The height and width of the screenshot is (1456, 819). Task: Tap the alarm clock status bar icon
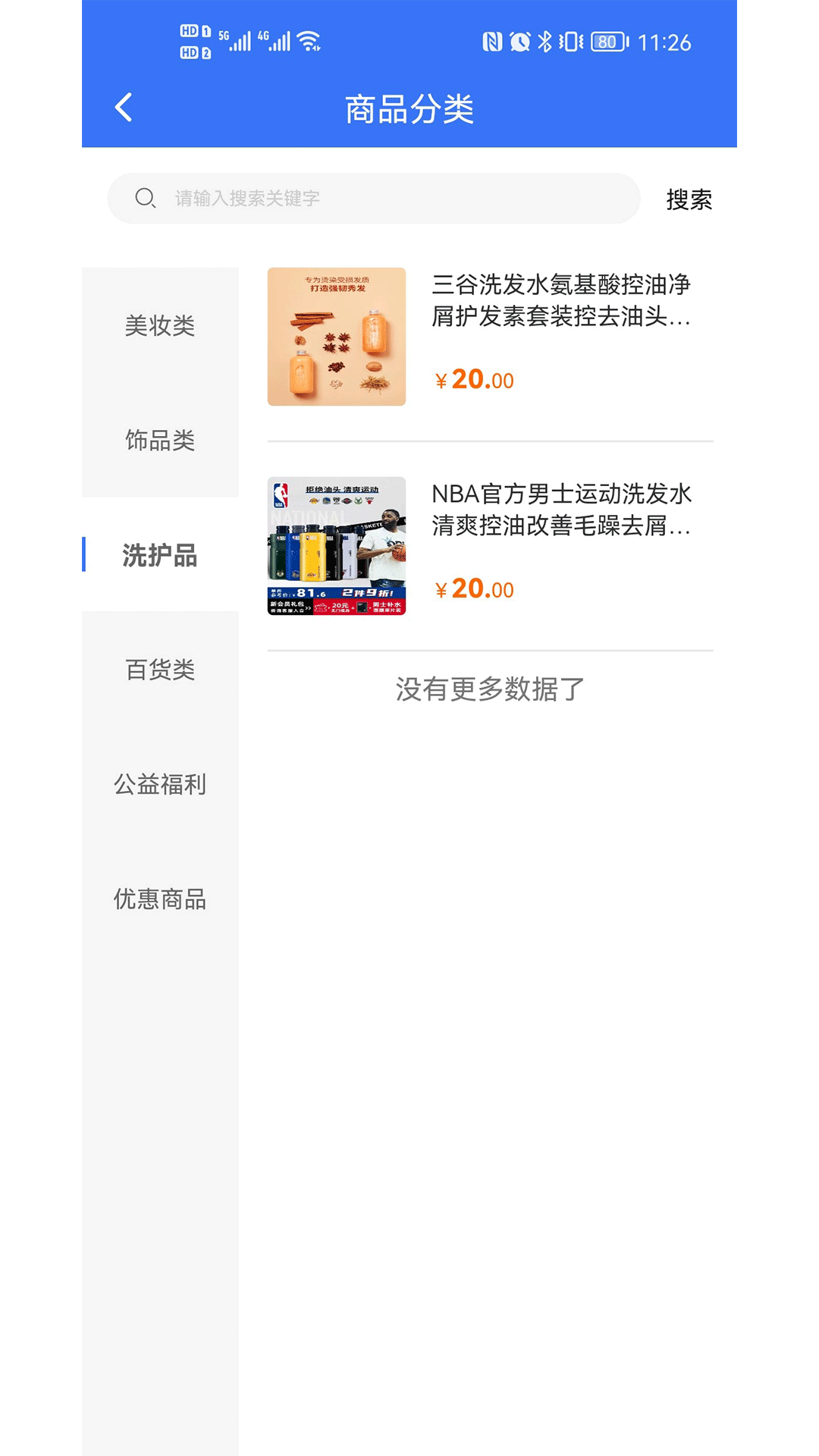tap(519, 43)
